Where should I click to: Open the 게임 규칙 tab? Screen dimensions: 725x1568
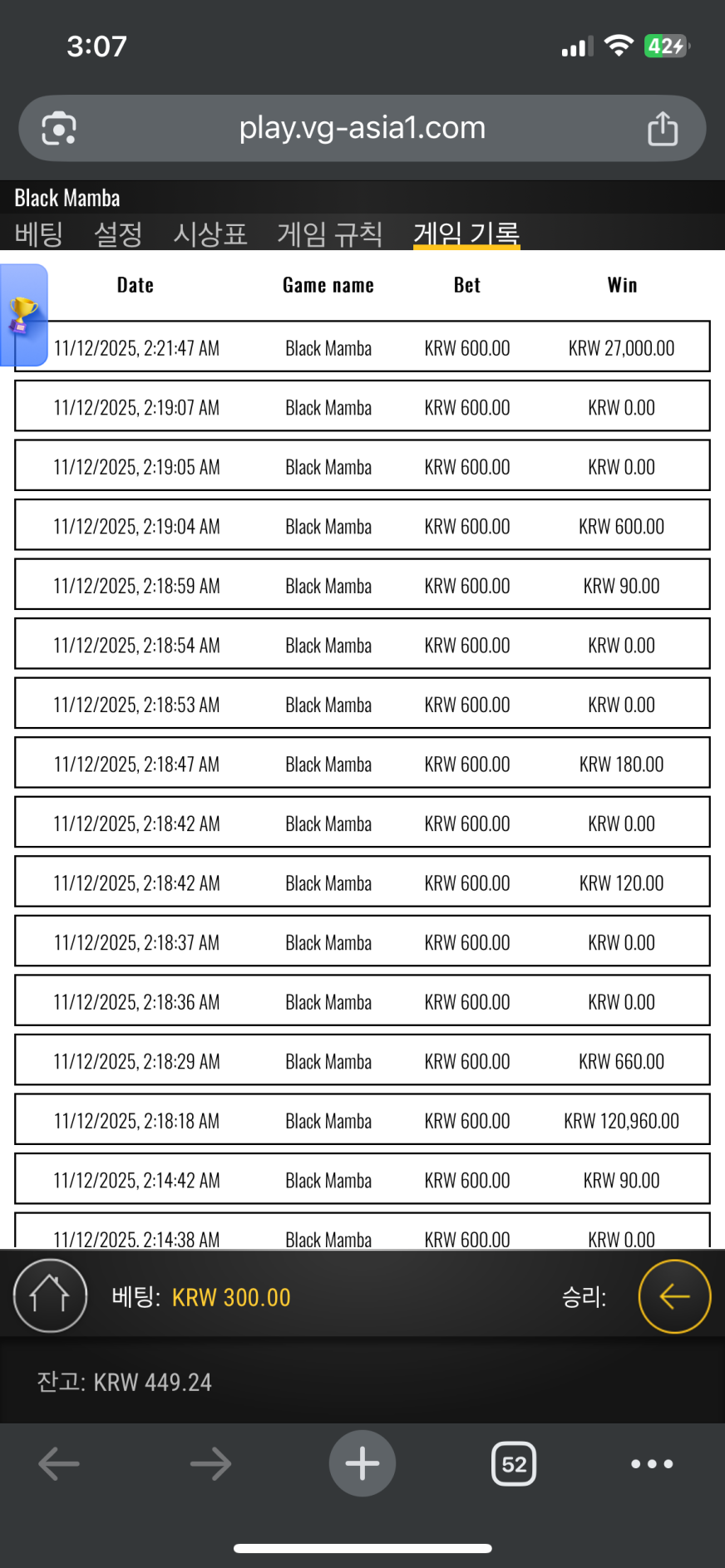329,233
